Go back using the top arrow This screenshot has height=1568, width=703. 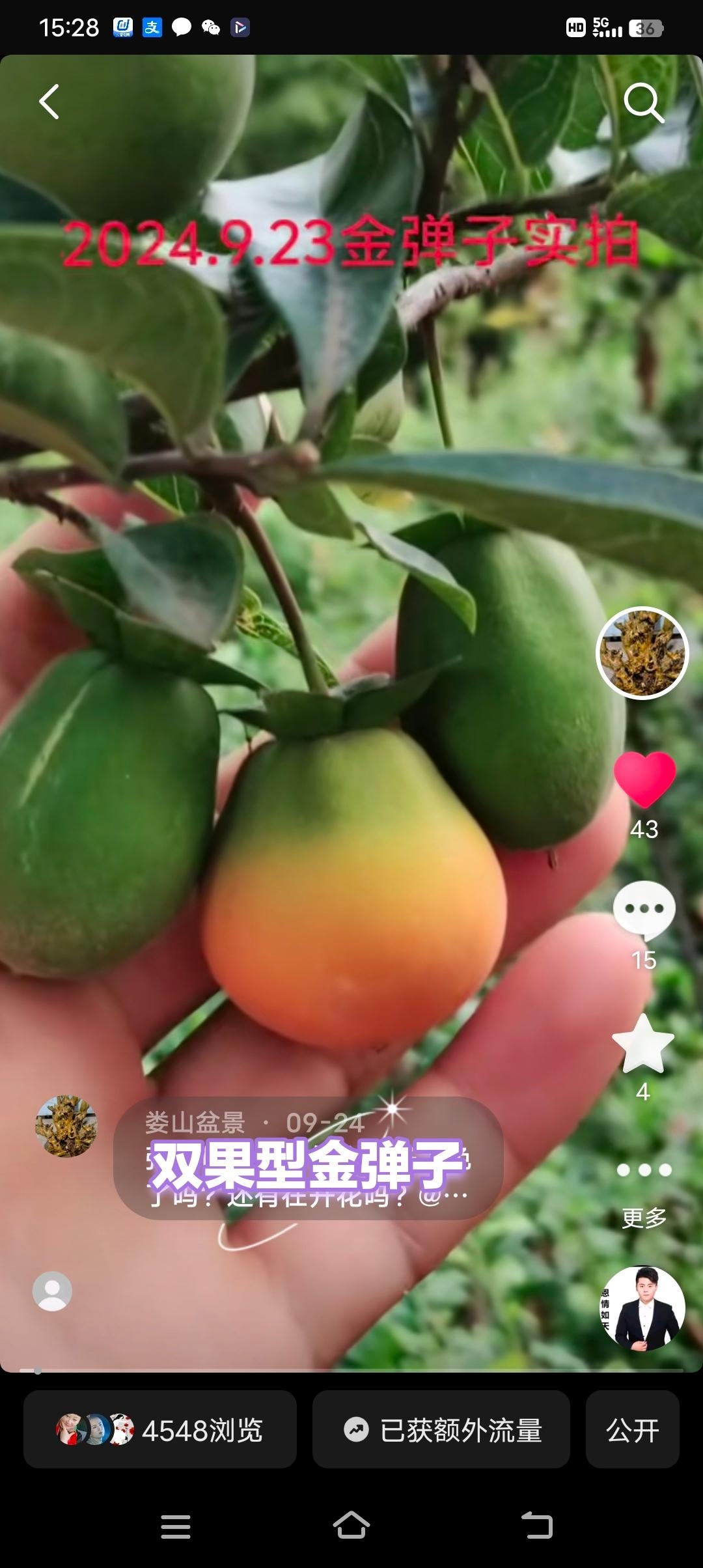pyautogui.click(x=49, y=102)
